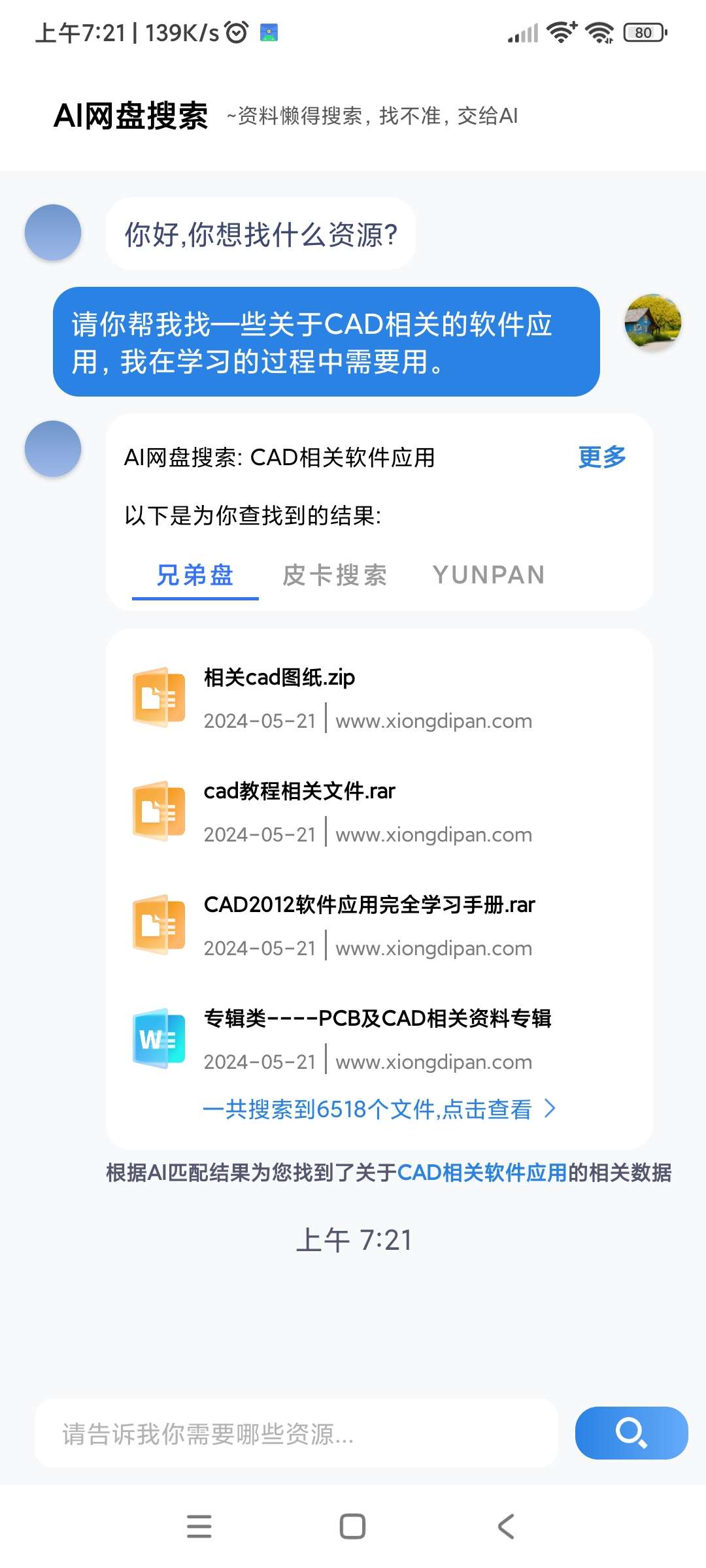The width and height of the screenshot is (706, 1568).
Task: Switch to the 兄弟盘 tab
Action: (195, 575)
